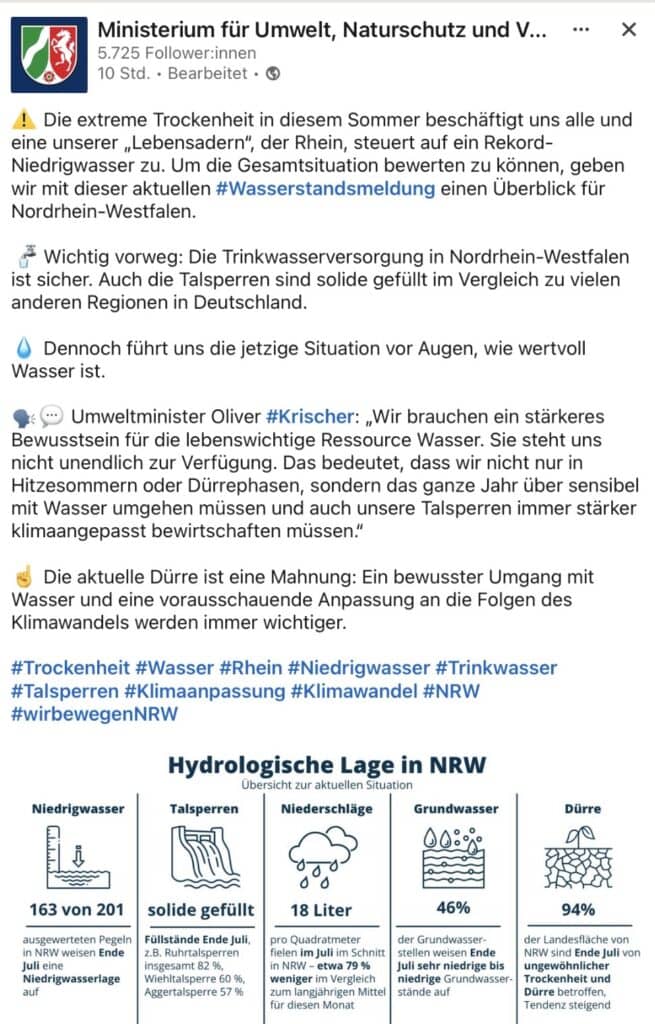This screenshot has height=1024, width=655.
Task: Dismiss the post with the X icon
Action: tap(628, 29)
